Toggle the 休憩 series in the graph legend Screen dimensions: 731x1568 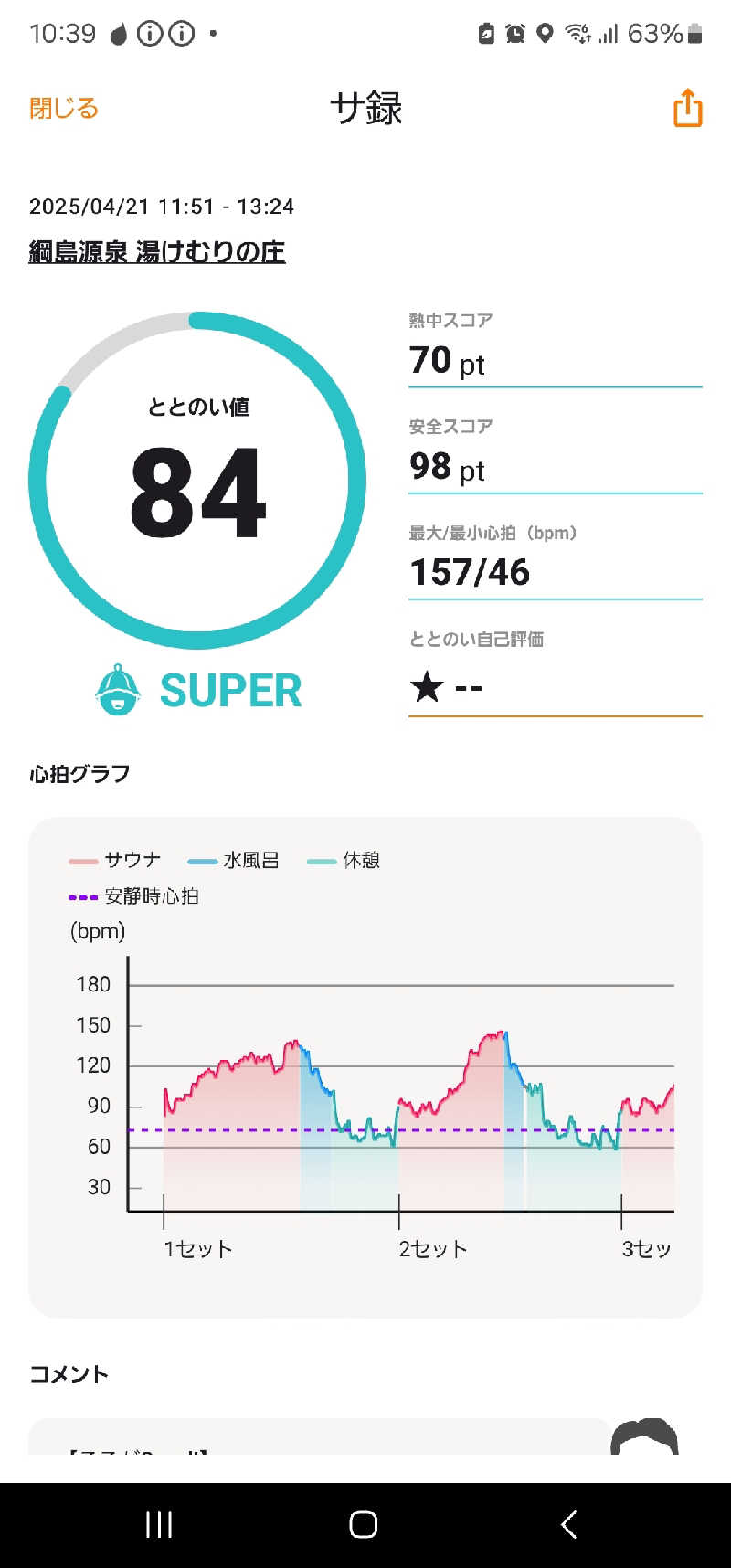[360, 859]
